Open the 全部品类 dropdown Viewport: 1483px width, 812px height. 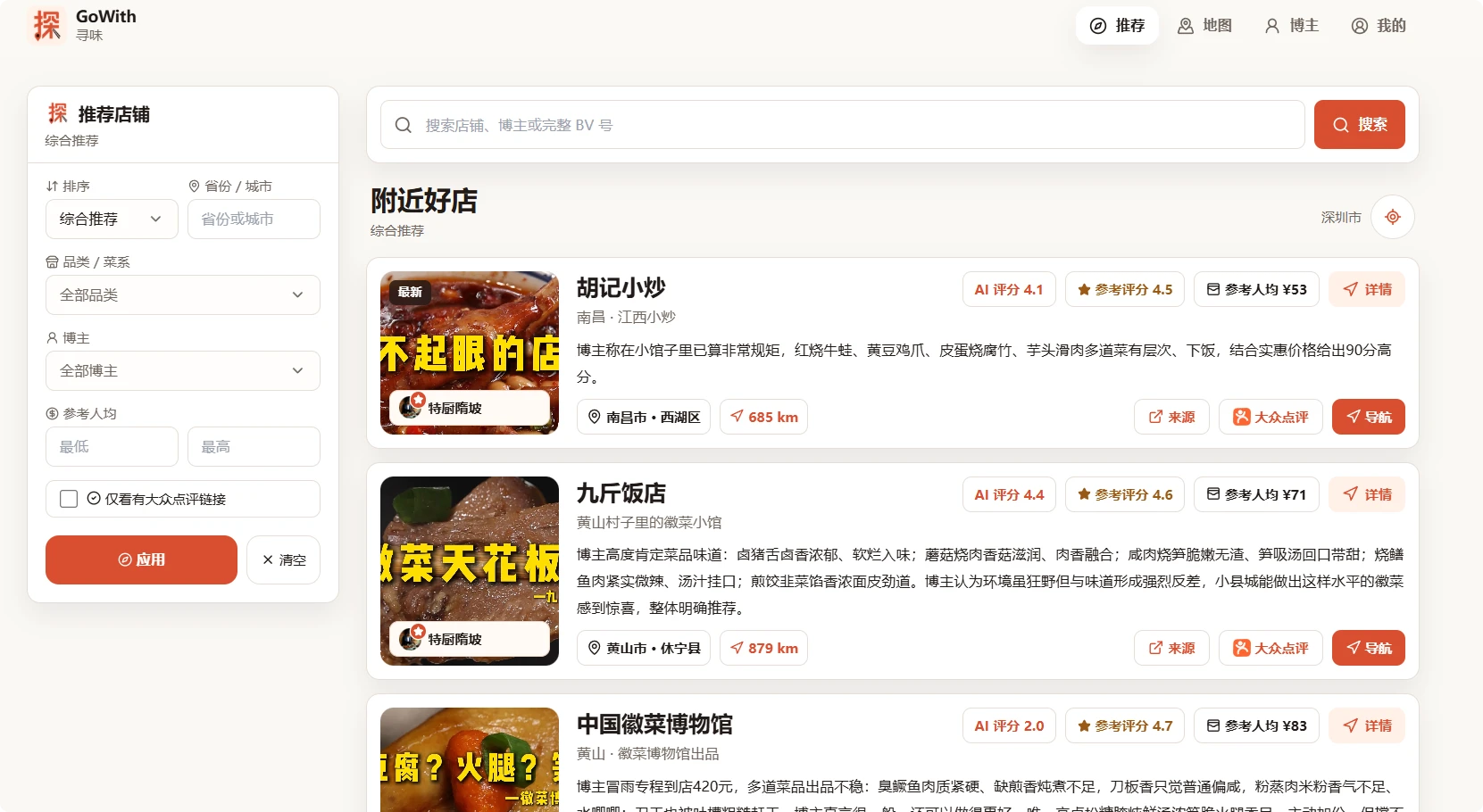pyautogui.click(x=183, y=295)
